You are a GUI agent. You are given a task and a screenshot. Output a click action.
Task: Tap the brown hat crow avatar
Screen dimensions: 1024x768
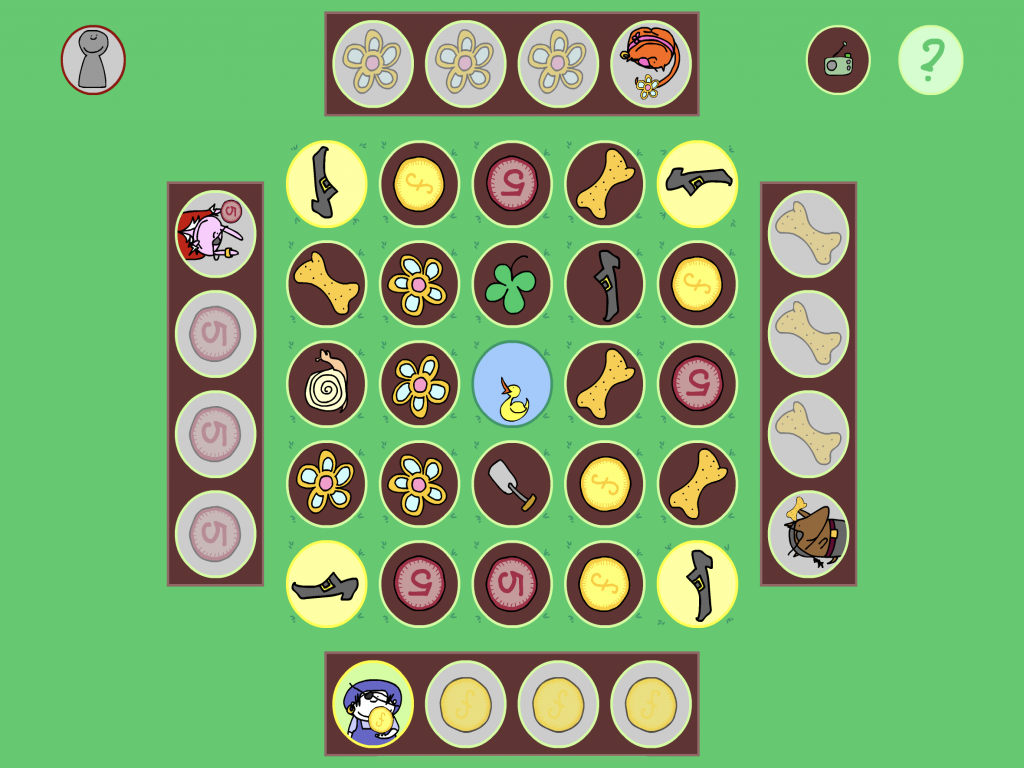pos(808,534)
